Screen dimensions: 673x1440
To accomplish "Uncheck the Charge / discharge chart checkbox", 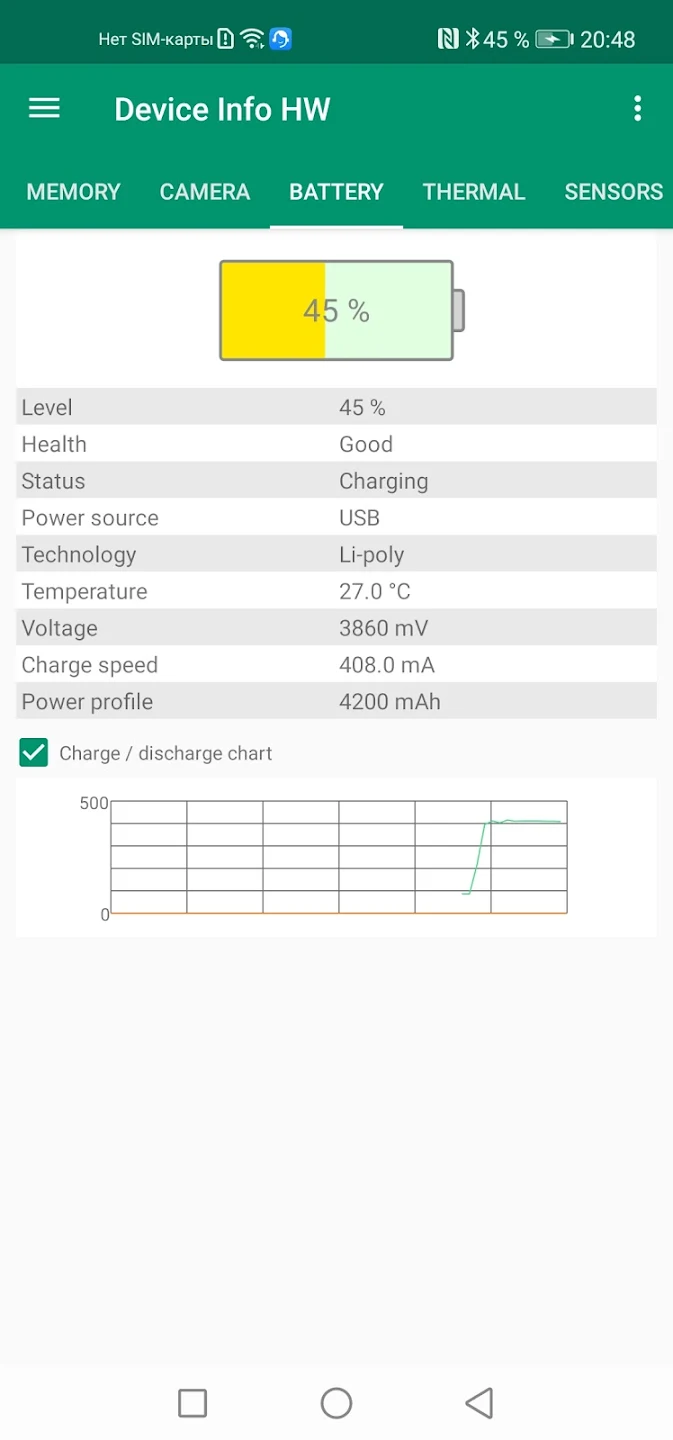I will click(34, 753).
